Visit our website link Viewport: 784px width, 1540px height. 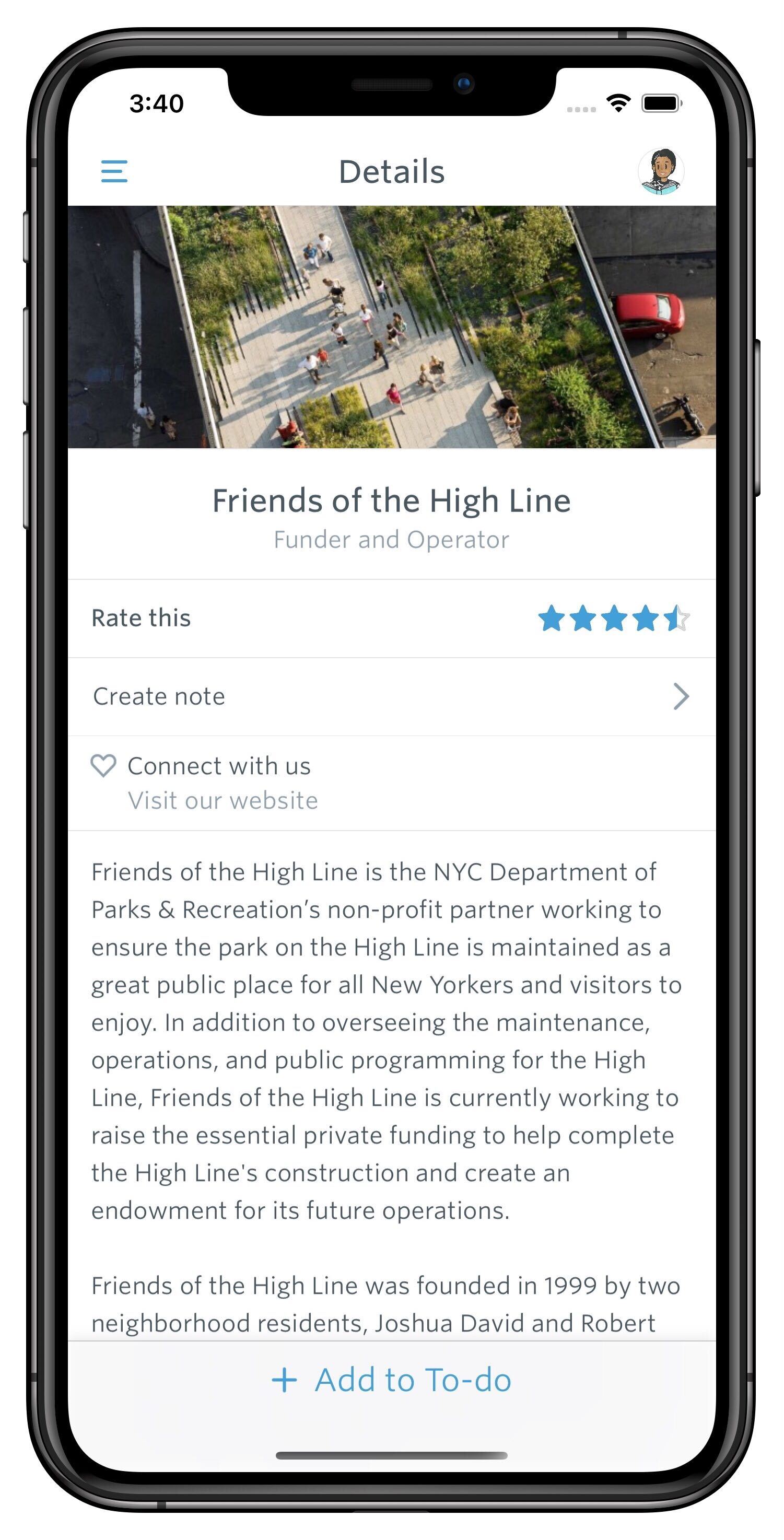(223, 800)
